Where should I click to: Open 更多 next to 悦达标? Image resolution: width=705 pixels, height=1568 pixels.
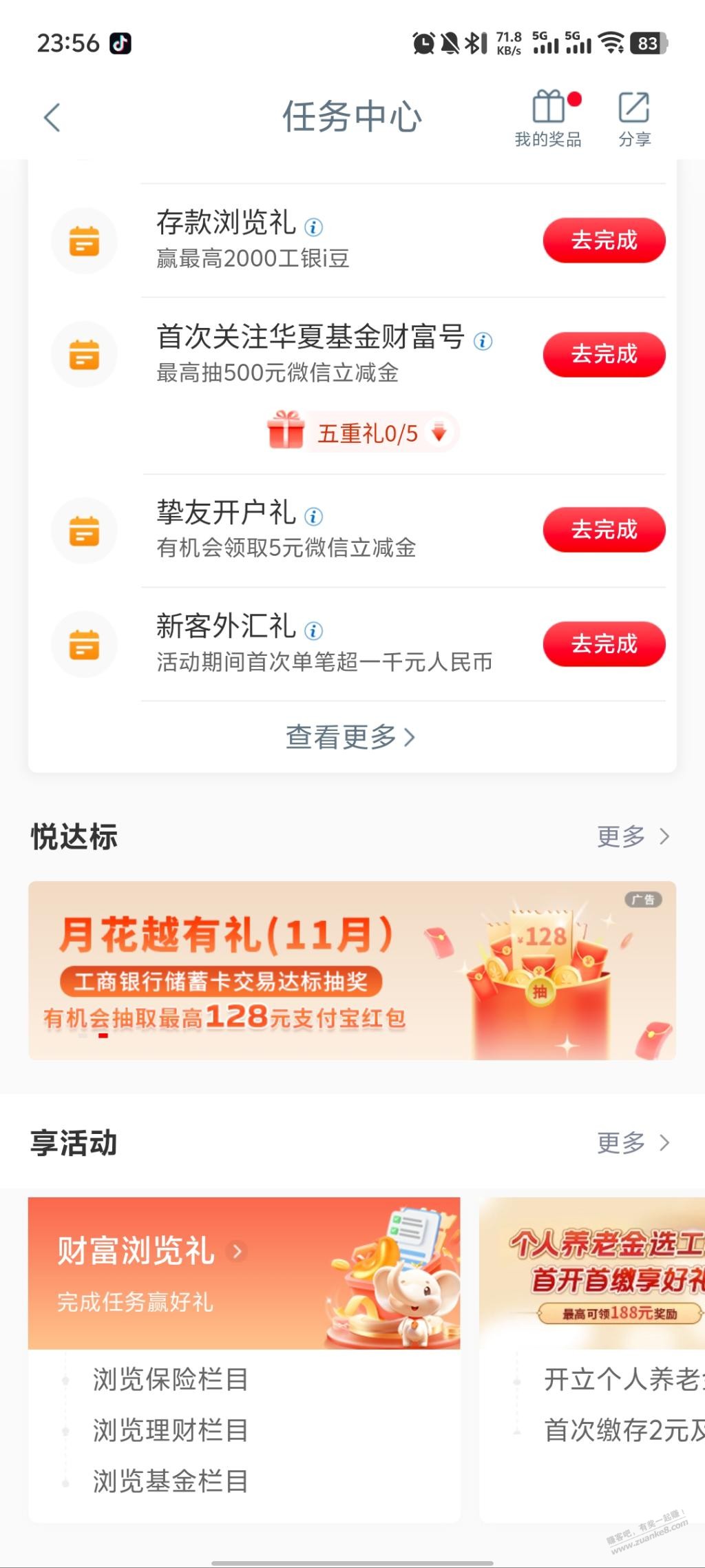(x=632, y=836)
